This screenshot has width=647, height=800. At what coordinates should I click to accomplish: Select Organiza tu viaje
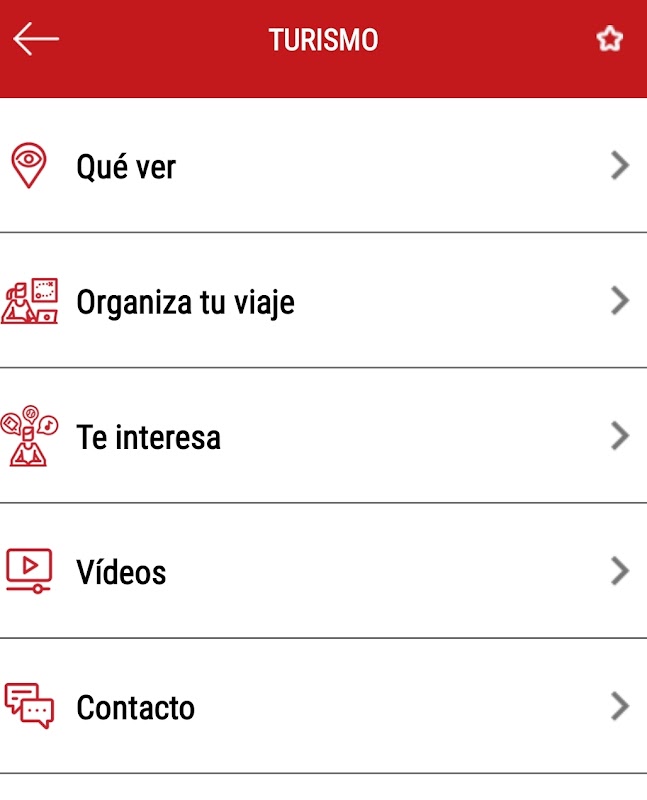[323, 301]
